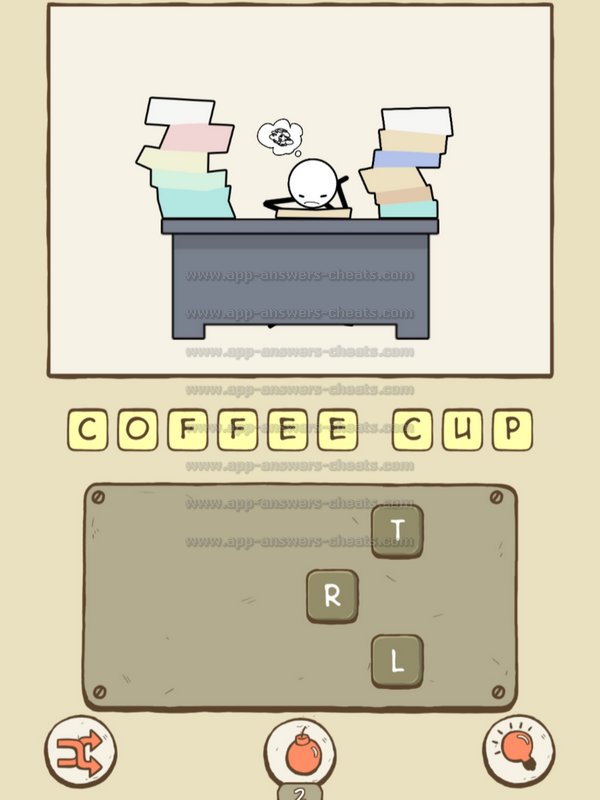Viewport: 600px width, 800px height.
Task: Use the bomb power-up
Action: pos(299,750)
